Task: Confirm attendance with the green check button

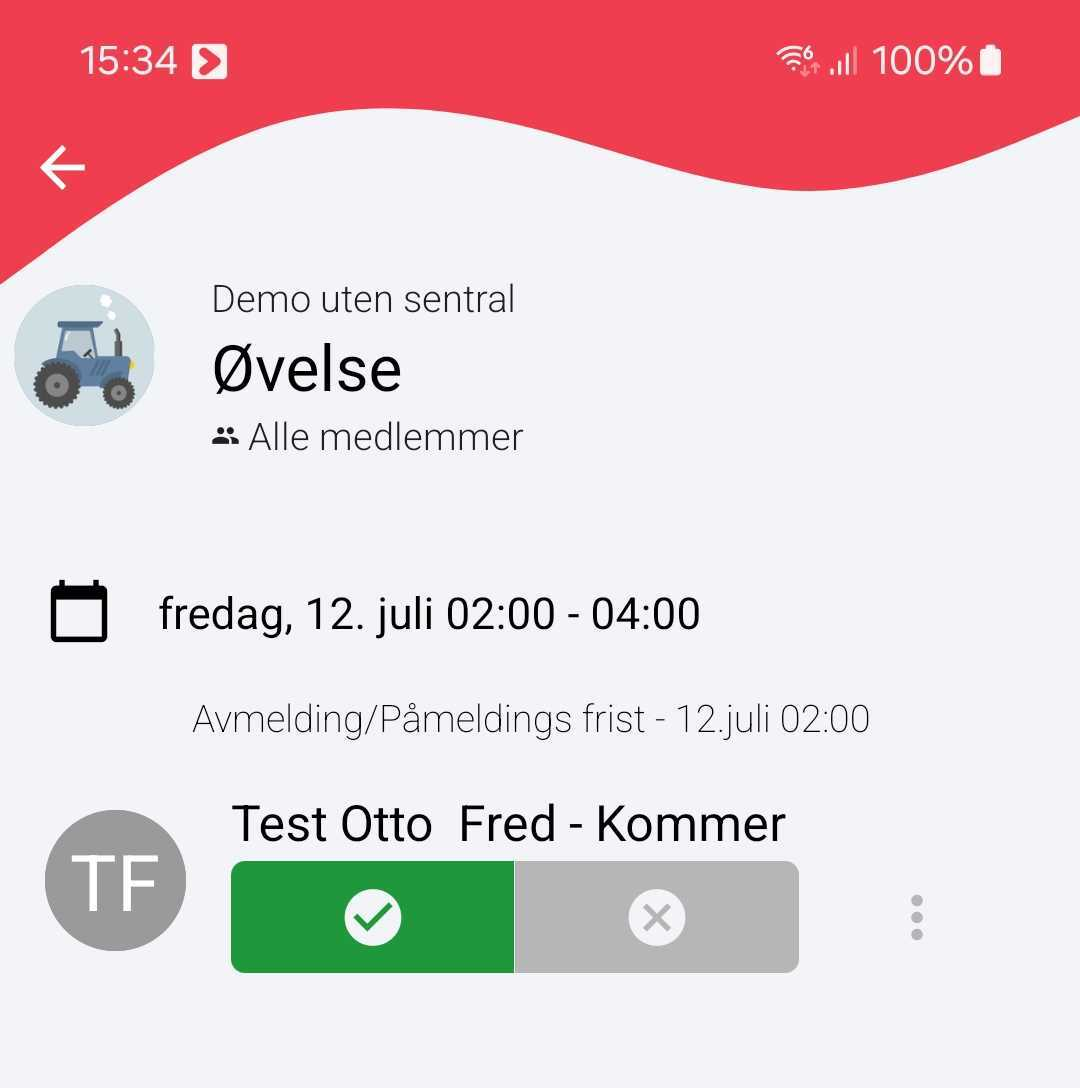Action: tap(373, 917)
